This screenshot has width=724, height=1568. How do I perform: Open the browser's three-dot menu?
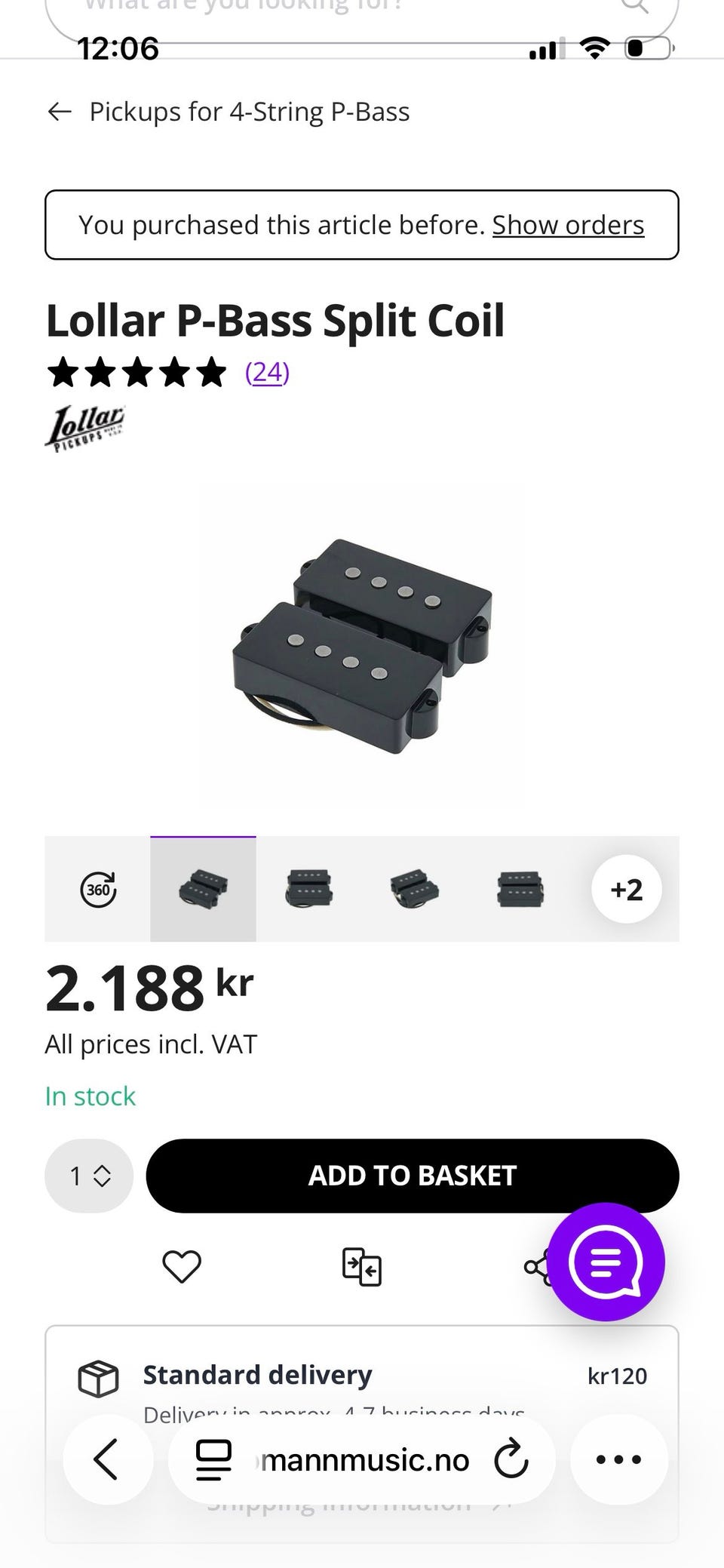tap(618, 1459)
